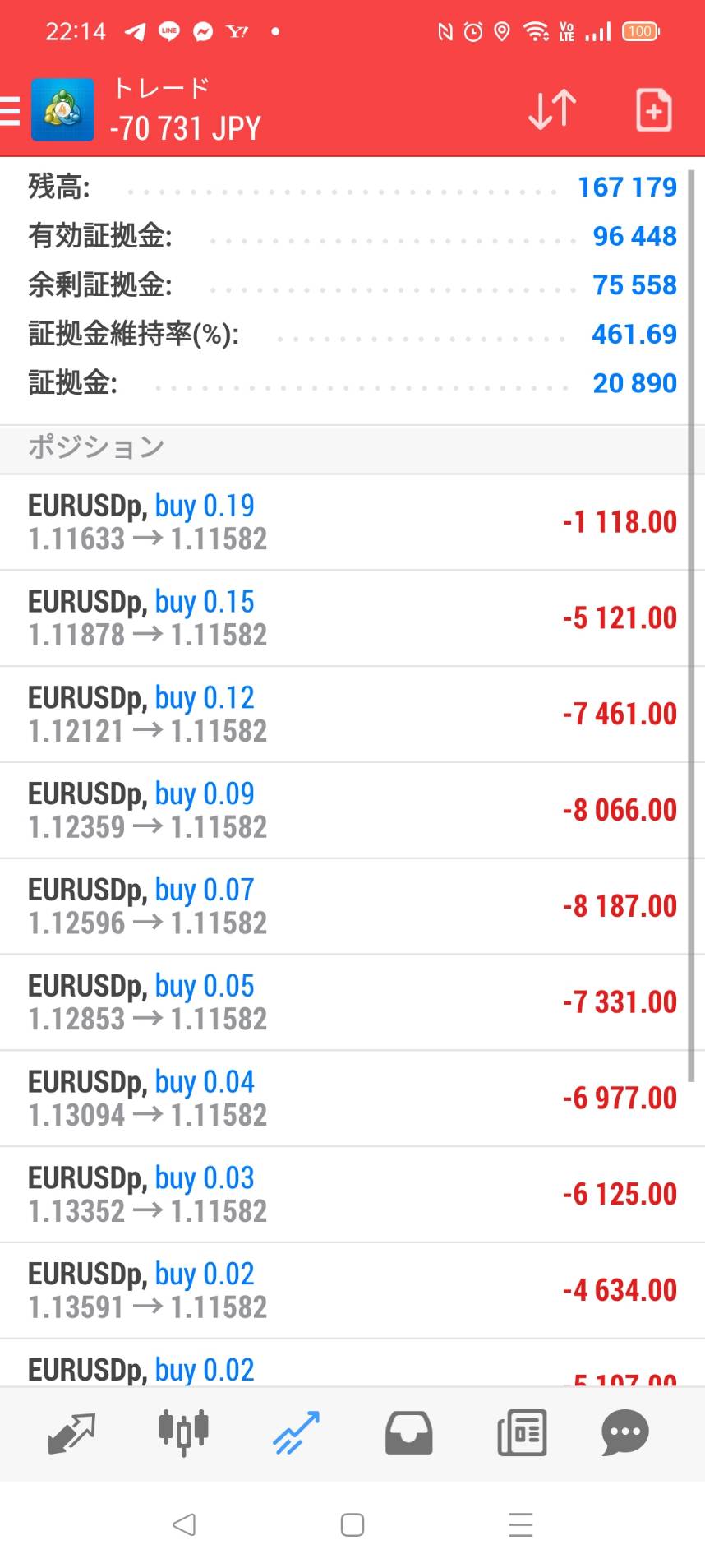The image size is (705, 1568).
Task: Go to the History inbox tab
Action: [408, 1433]
